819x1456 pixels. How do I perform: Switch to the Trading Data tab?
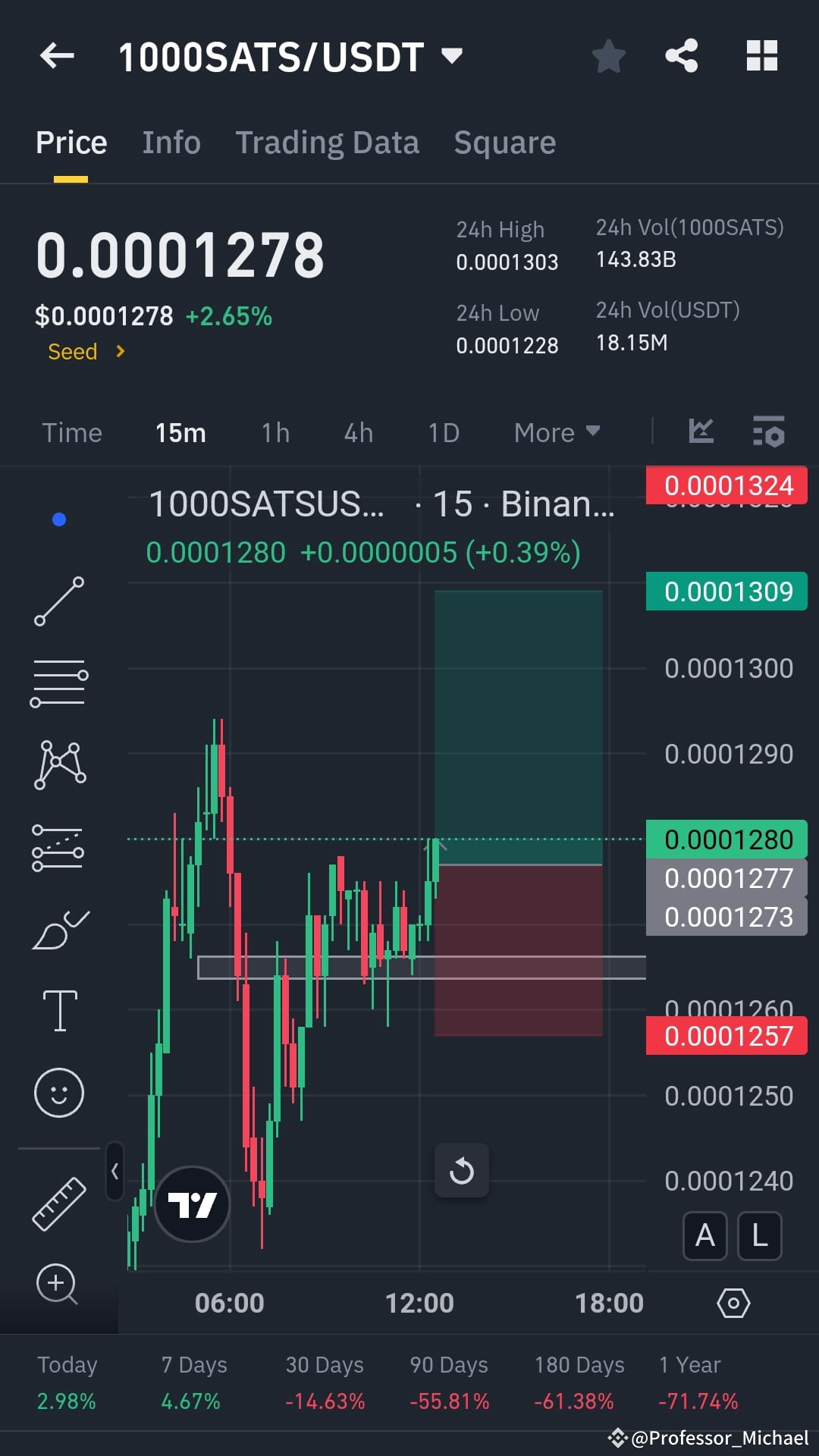[328, 142]
